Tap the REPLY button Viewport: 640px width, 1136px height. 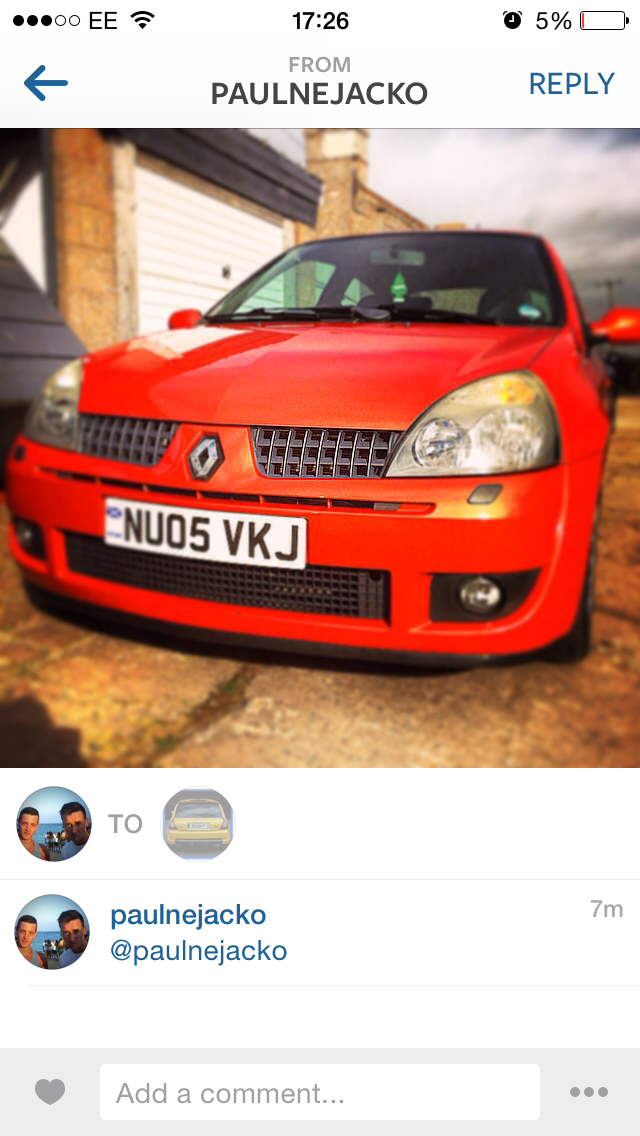(571, 84)
